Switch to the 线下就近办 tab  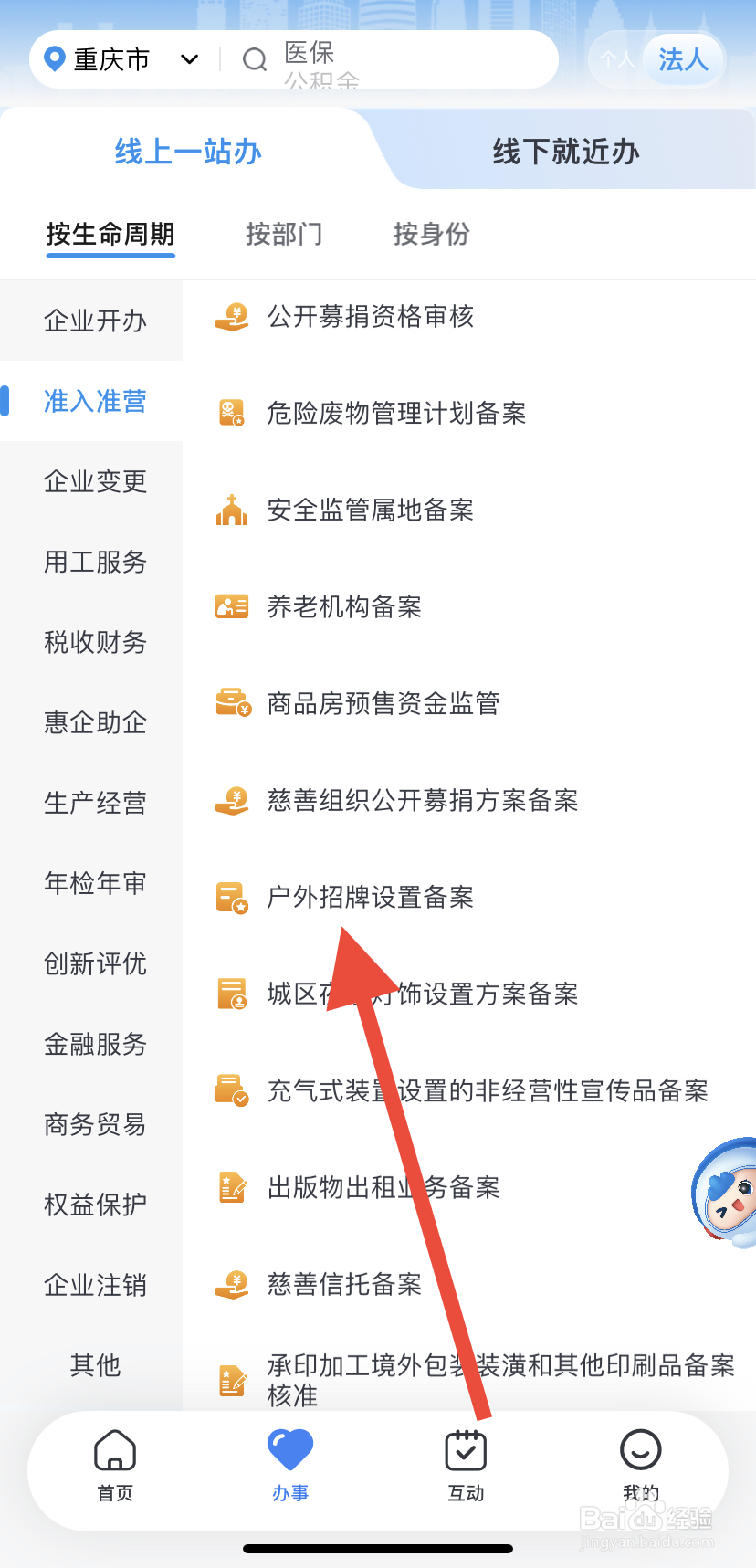[564, 153]
